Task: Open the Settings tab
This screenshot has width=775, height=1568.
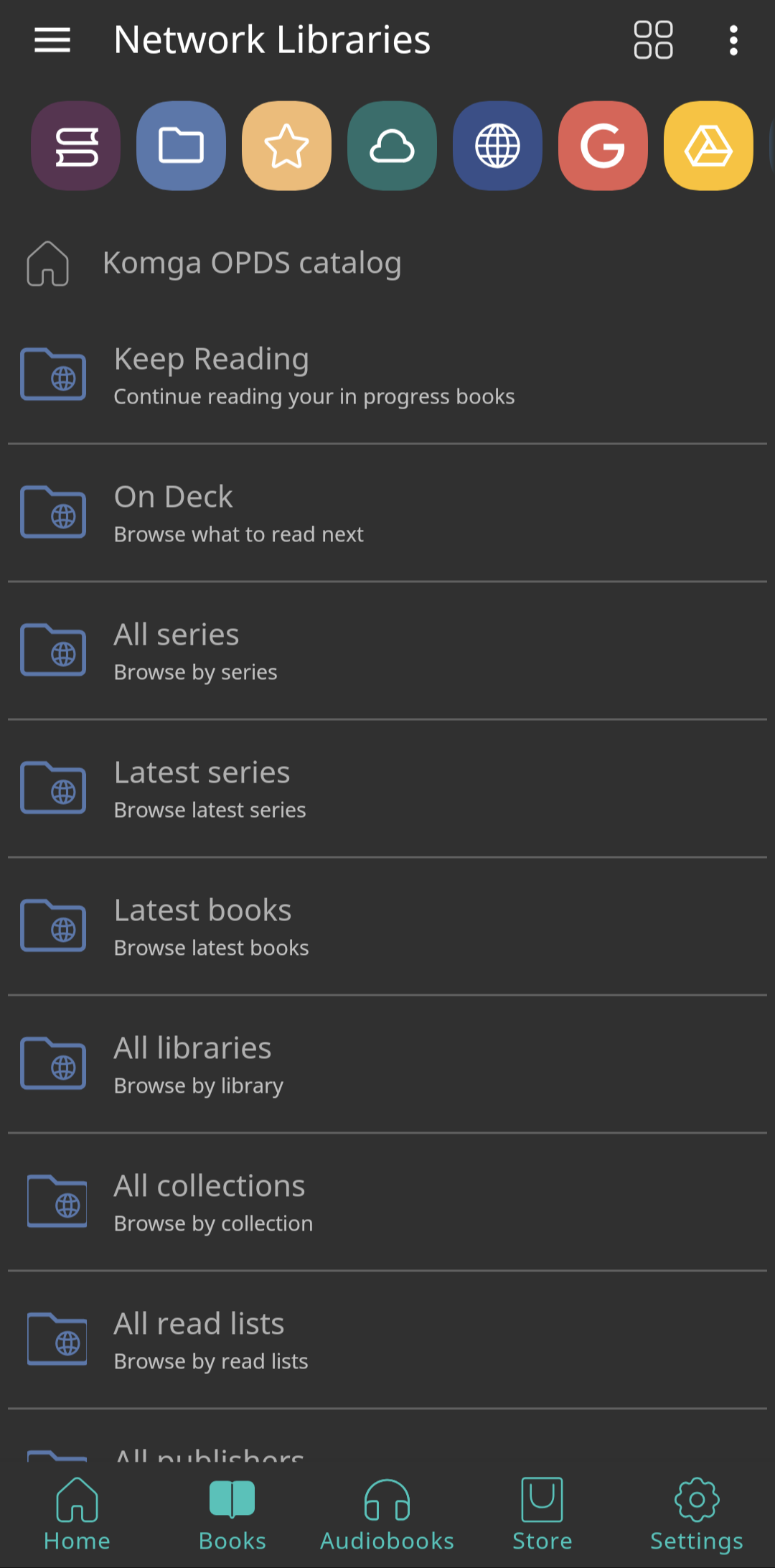Action: click(696, 1512)
